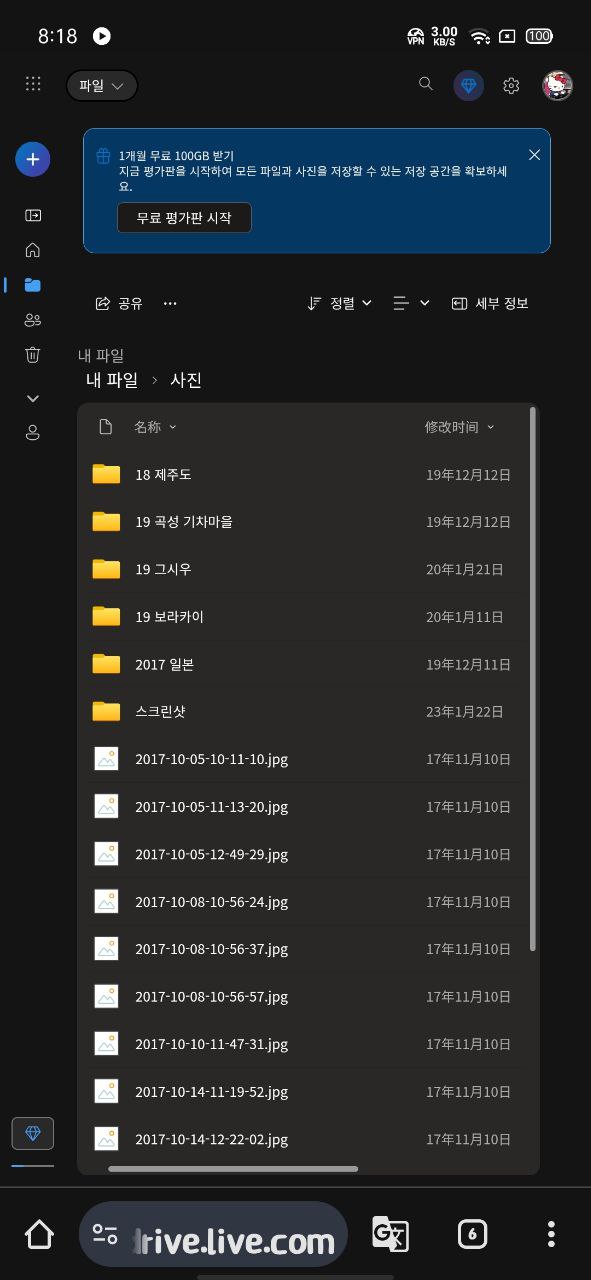Start the free trial with 무료 평가판 시작
The image size is (591, 1280).
pos(184,218)
